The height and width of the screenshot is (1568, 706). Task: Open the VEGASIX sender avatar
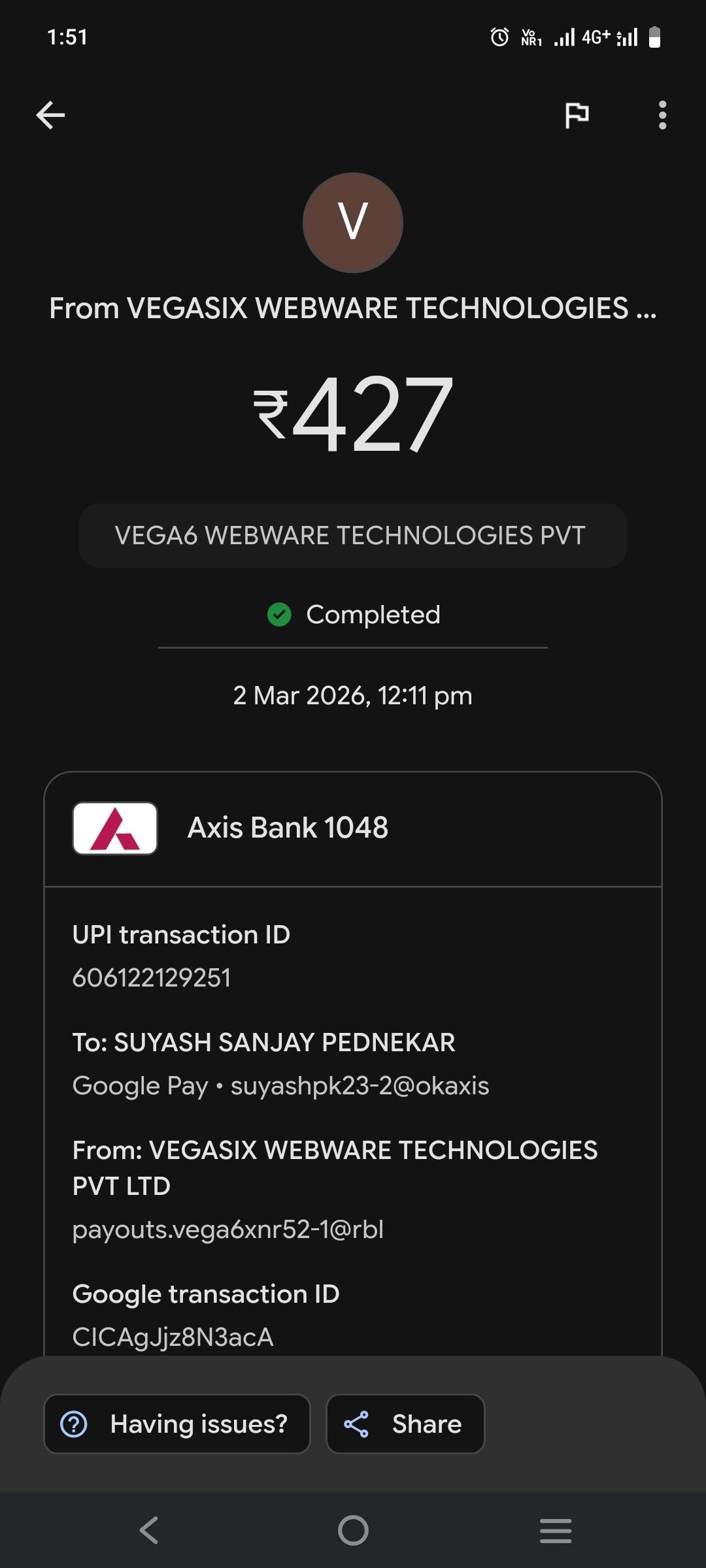point(353,223)
